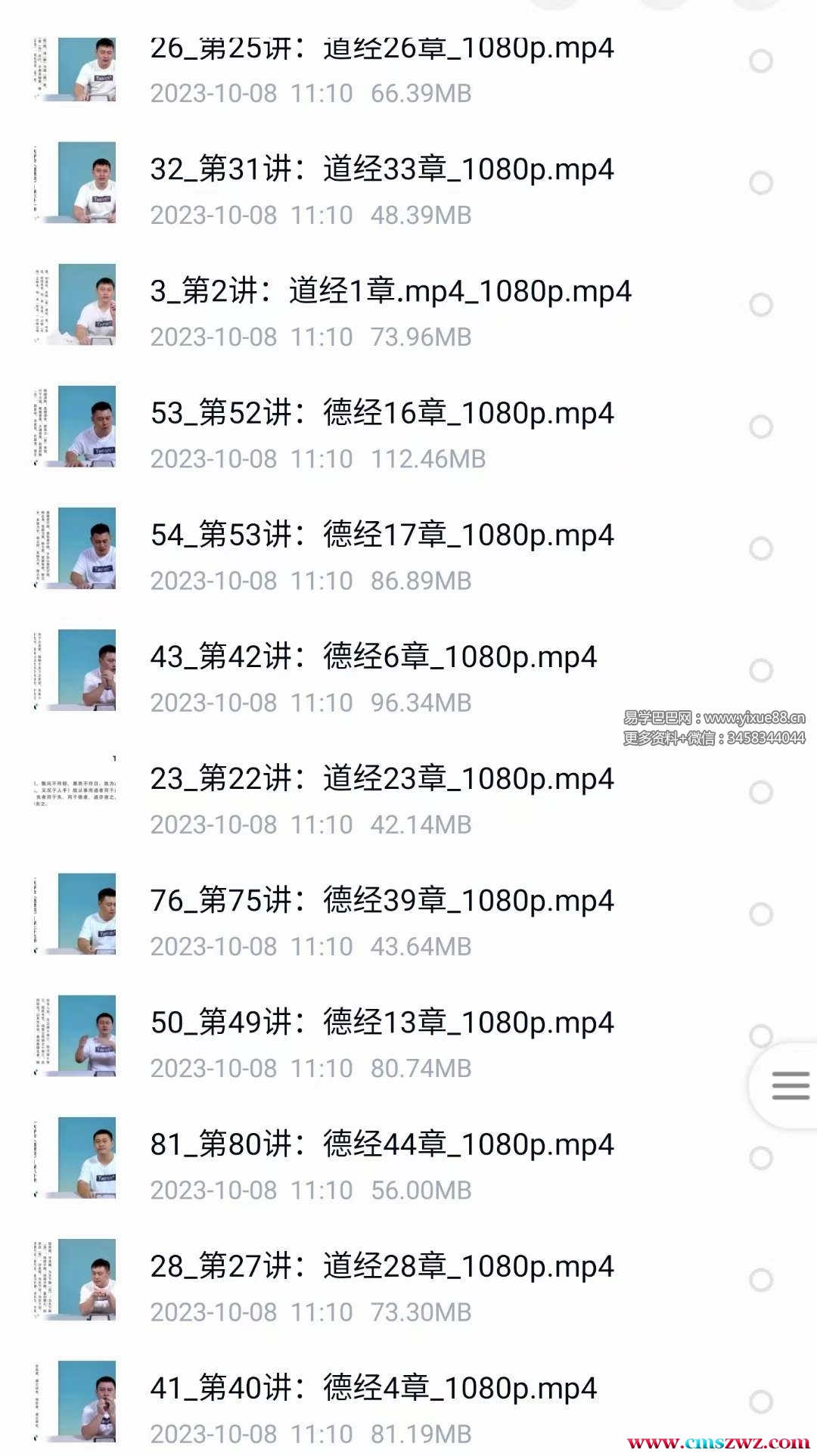Tick the circle next to 32_第31讲：道经33章
The image size is (817, 1456).
760,182
